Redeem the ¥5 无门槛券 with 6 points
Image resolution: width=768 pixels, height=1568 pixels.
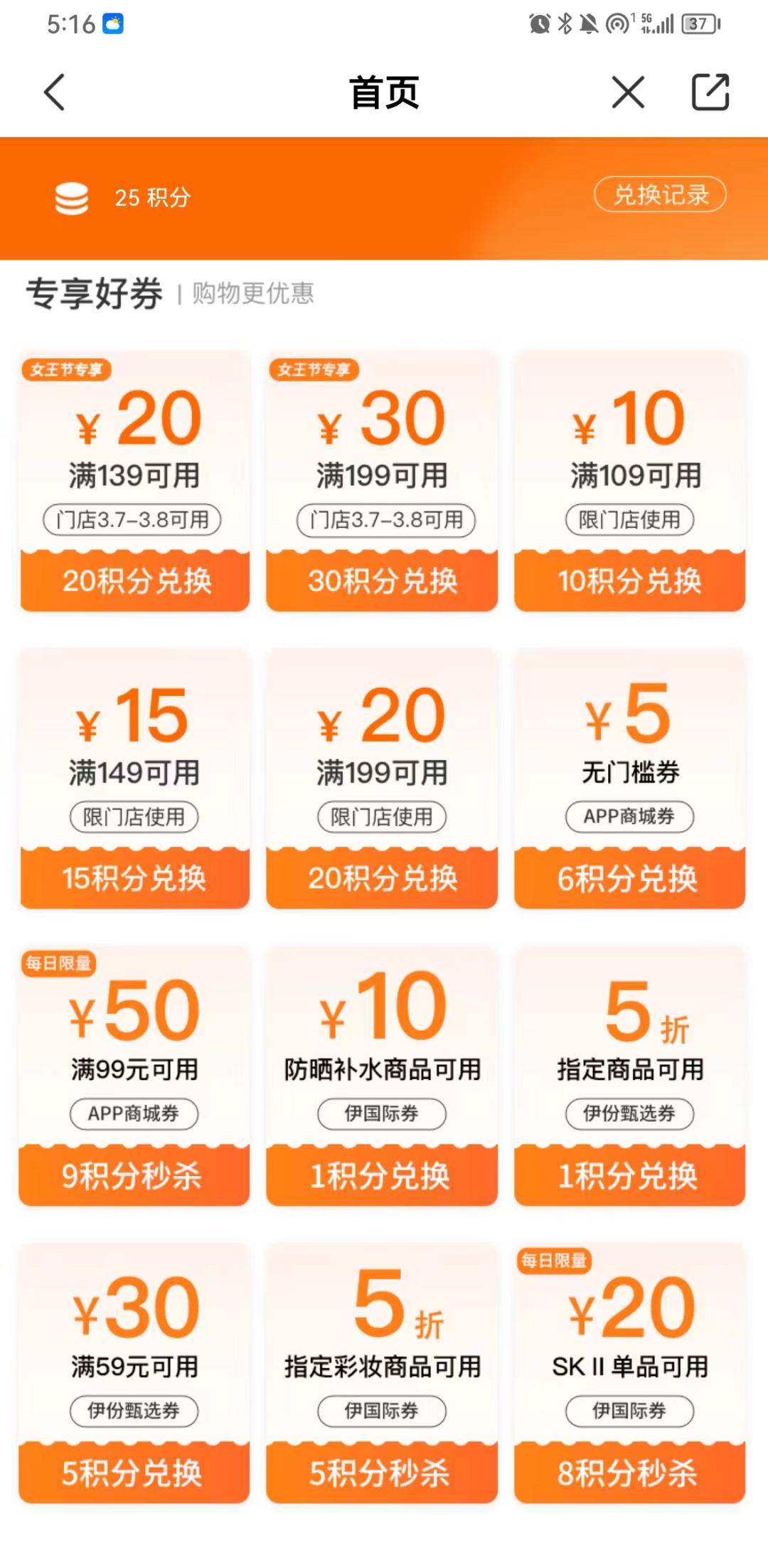pos(629,879)
